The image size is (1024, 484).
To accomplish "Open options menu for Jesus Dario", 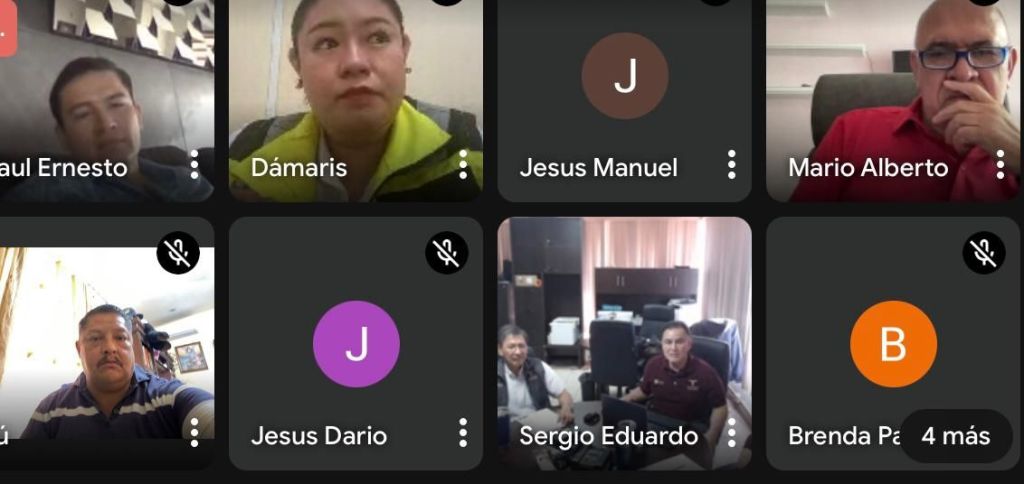I will pyautogui.click(x=462, y=432).
